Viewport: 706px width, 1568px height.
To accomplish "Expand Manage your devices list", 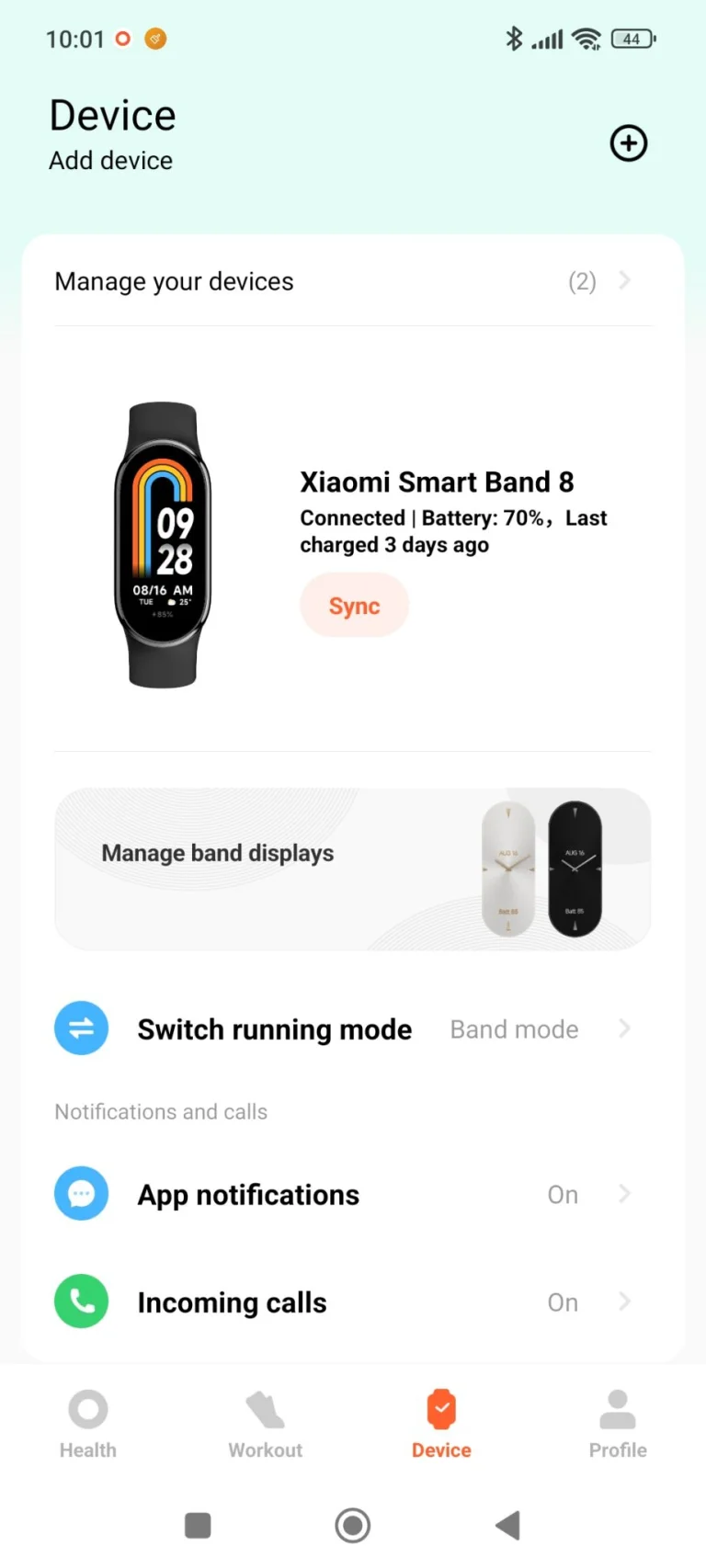I will 626,281.
